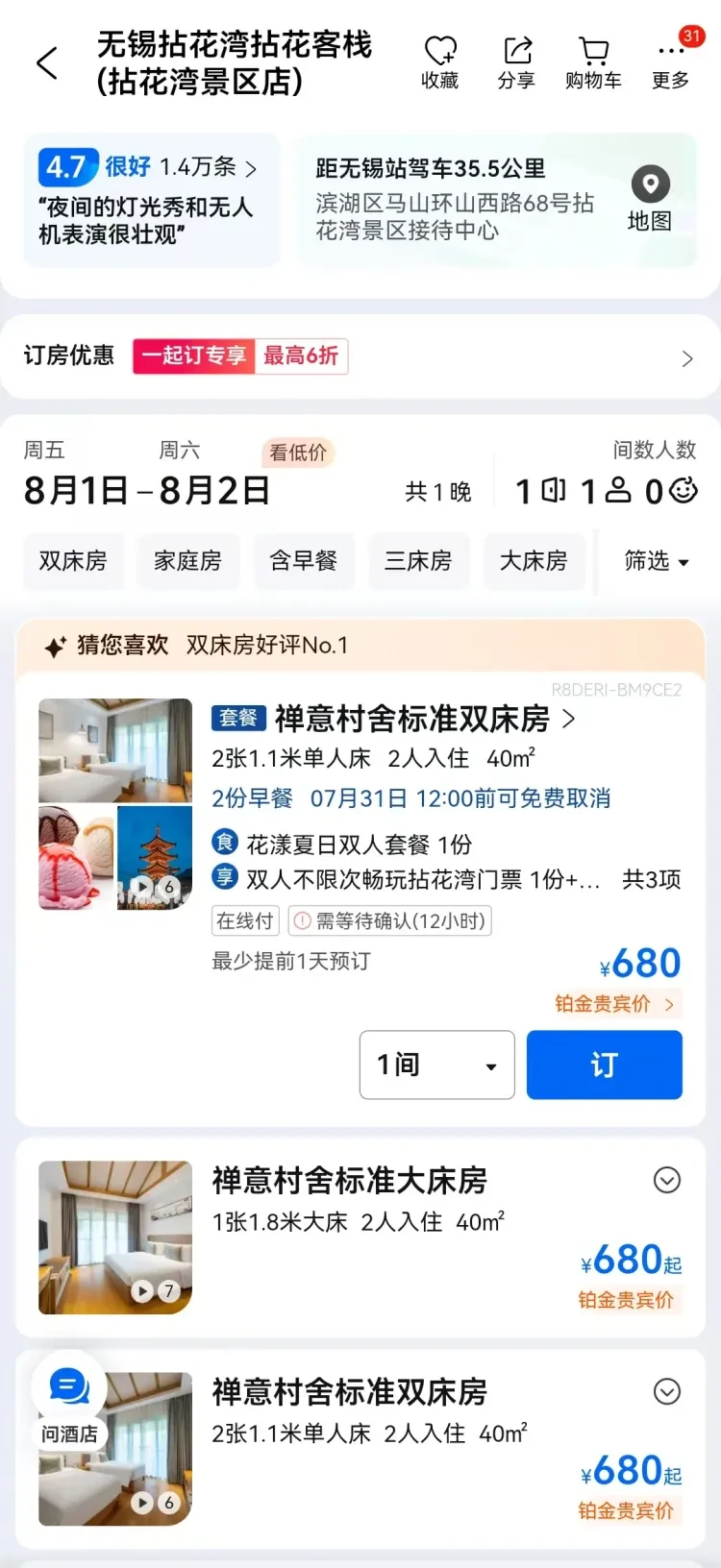Add hotel to favorites (收藏)
Viewport: 721px width, 1568px height.
point(440,61)
